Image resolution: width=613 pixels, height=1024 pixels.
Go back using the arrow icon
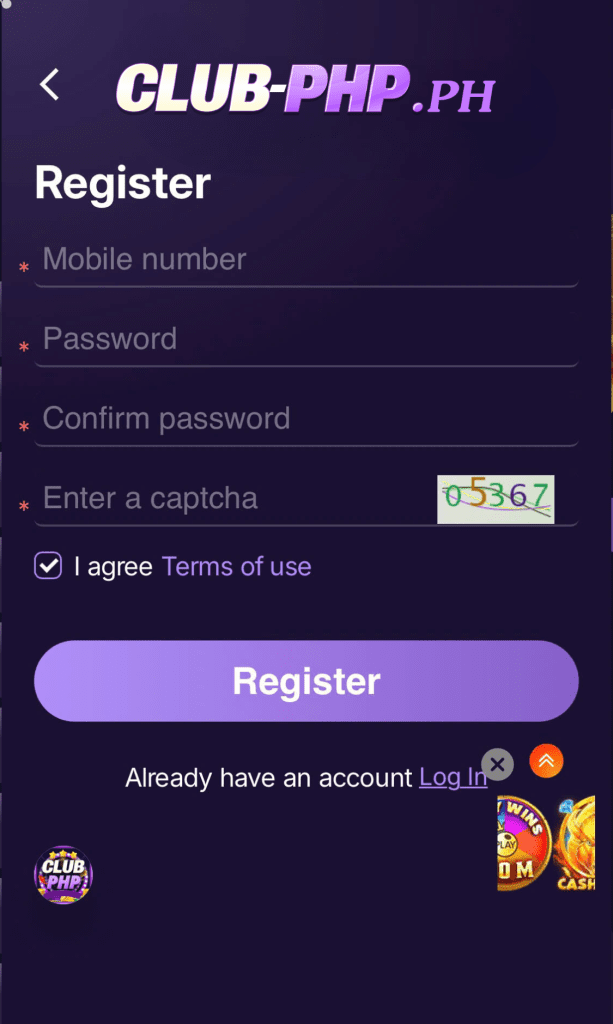pyautogui.click(x=49, y=85)
